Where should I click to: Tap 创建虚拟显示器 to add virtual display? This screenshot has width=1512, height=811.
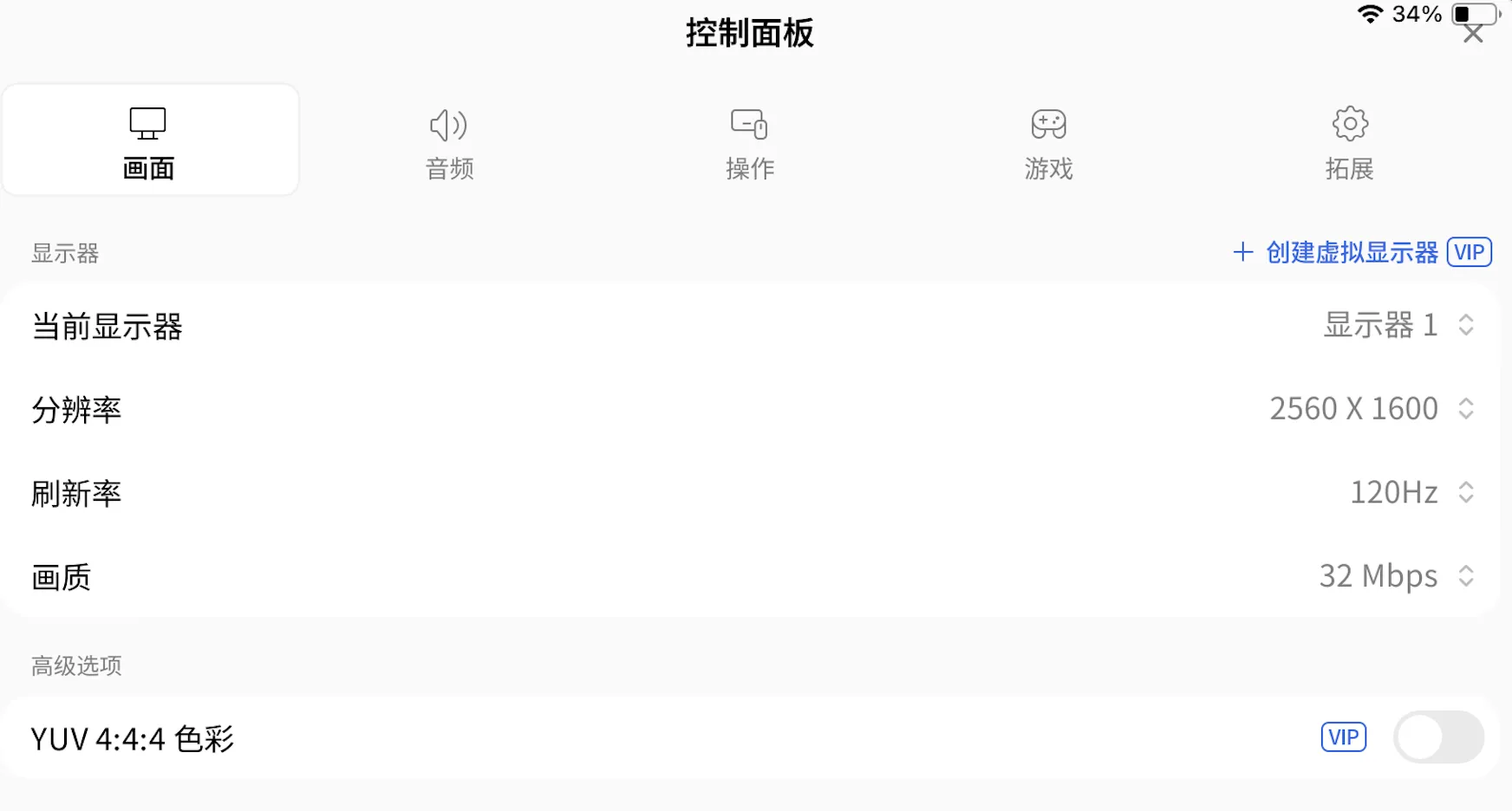(1351, 252)
